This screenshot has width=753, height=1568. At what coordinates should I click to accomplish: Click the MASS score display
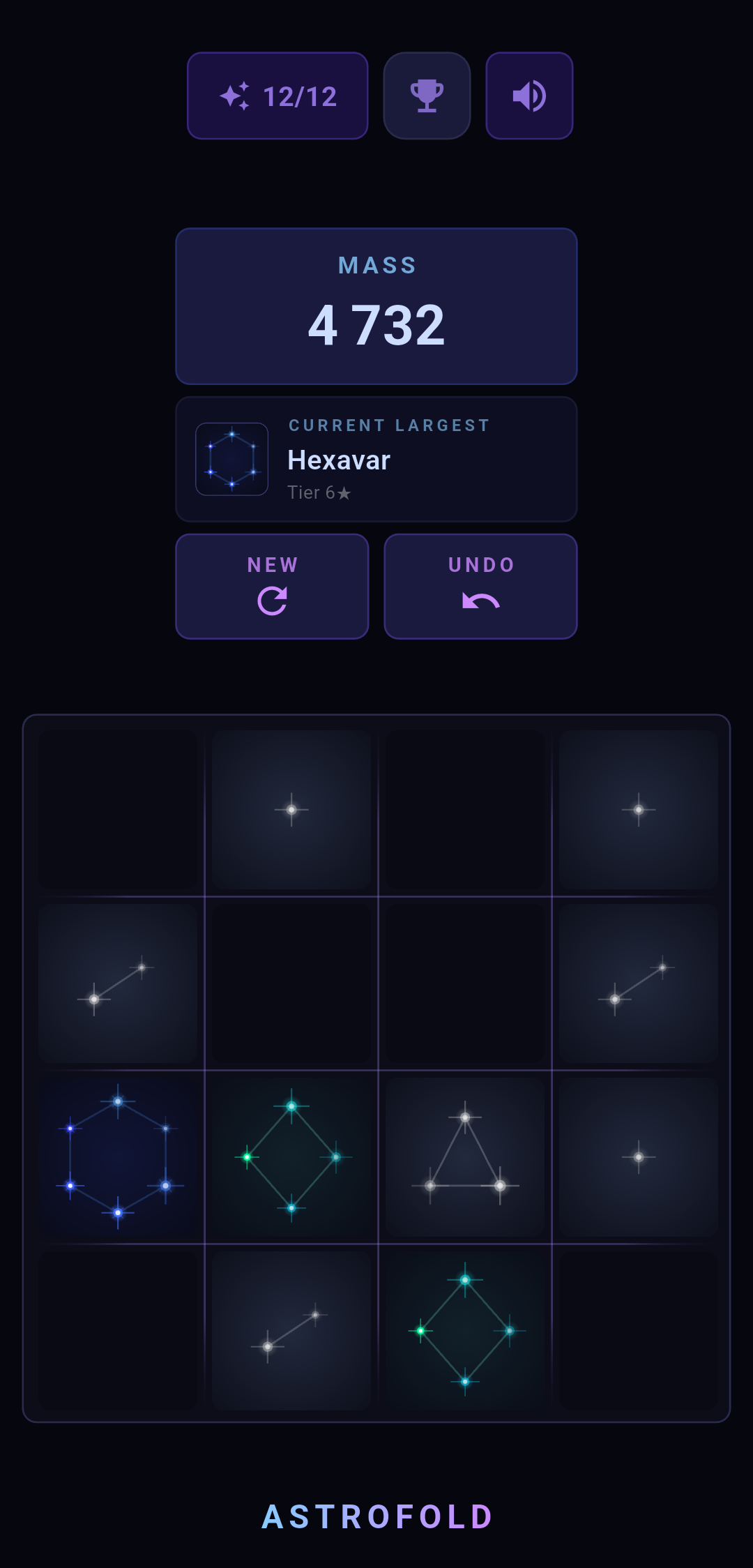click(376, 305)
